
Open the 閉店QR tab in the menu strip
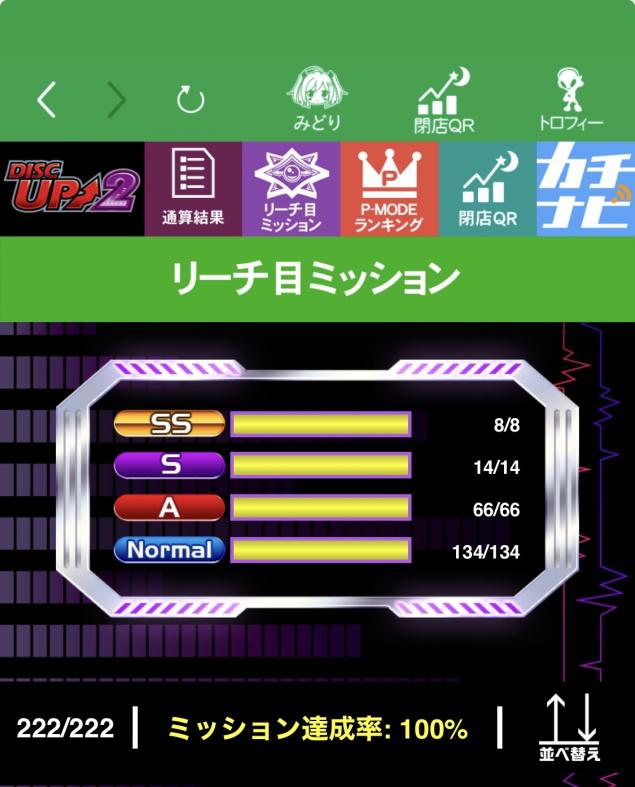pos(487,188)
